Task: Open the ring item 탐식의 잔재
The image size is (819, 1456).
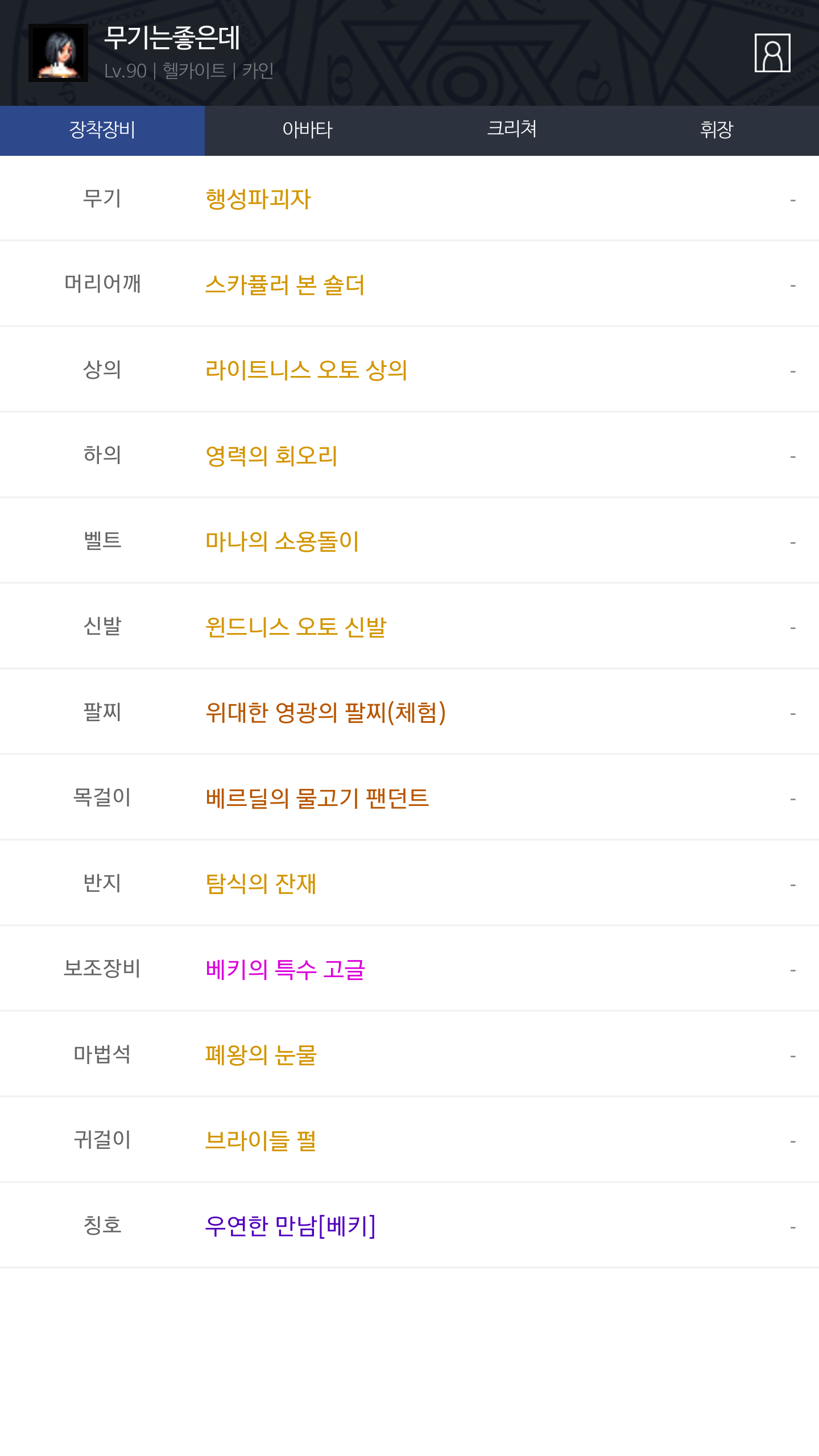Action: tap(260, 884)
